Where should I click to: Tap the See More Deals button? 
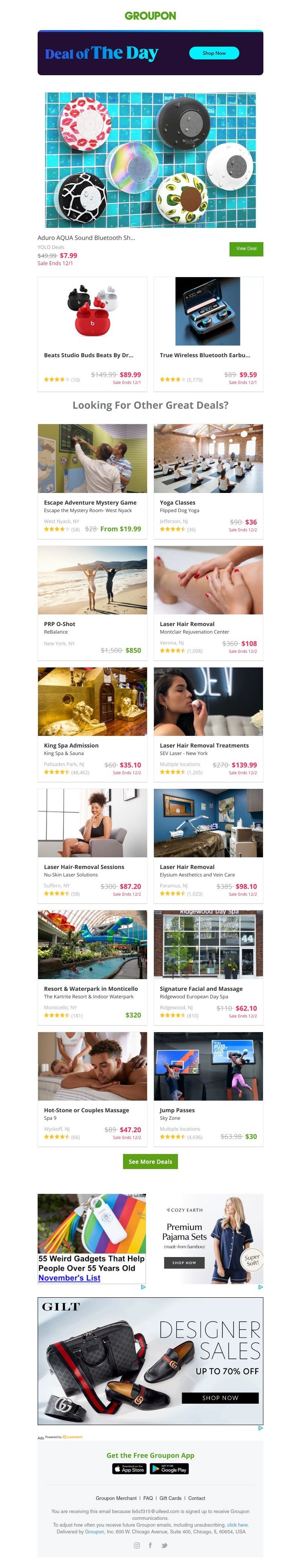(150, 1162)
